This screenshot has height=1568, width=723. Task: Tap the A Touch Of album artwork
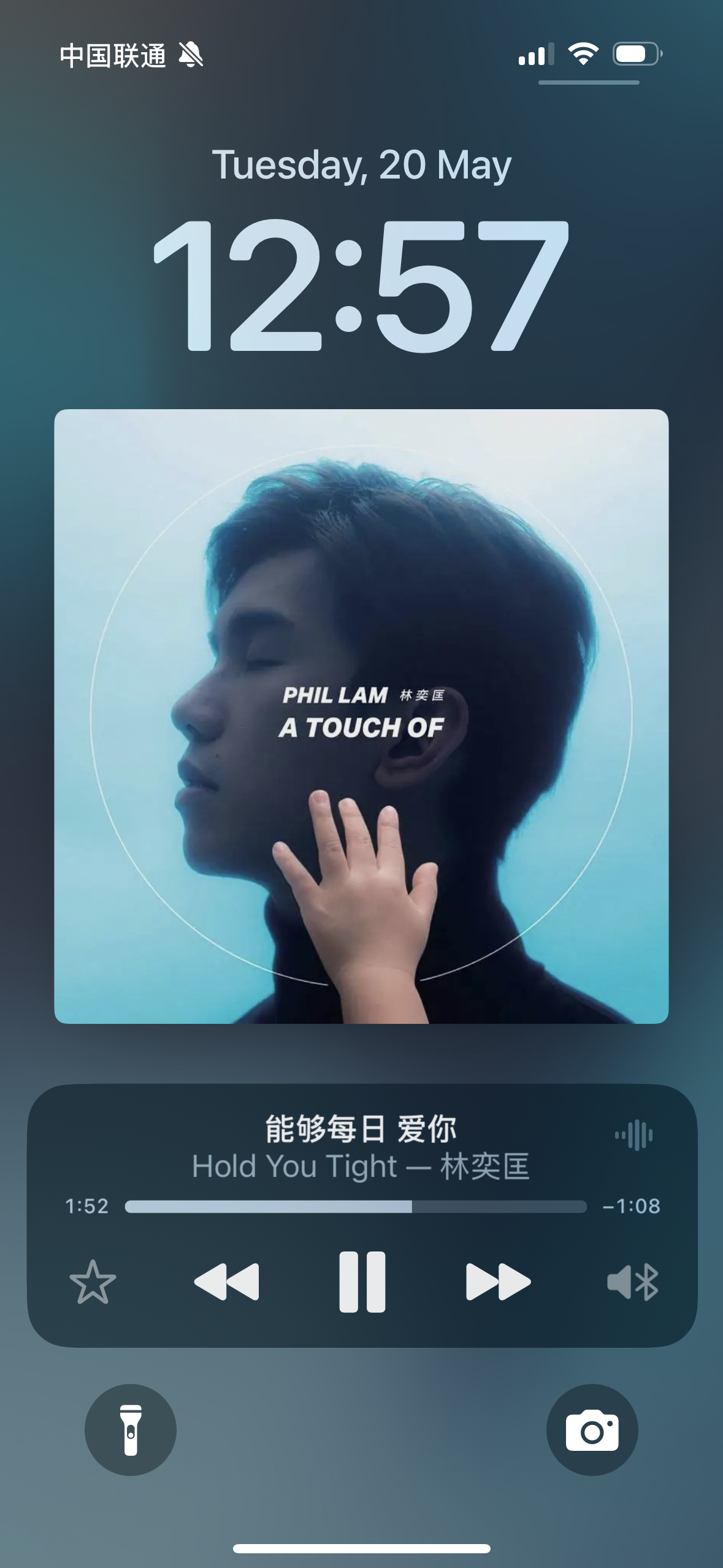pyautogui.click(x=361, y=716)
